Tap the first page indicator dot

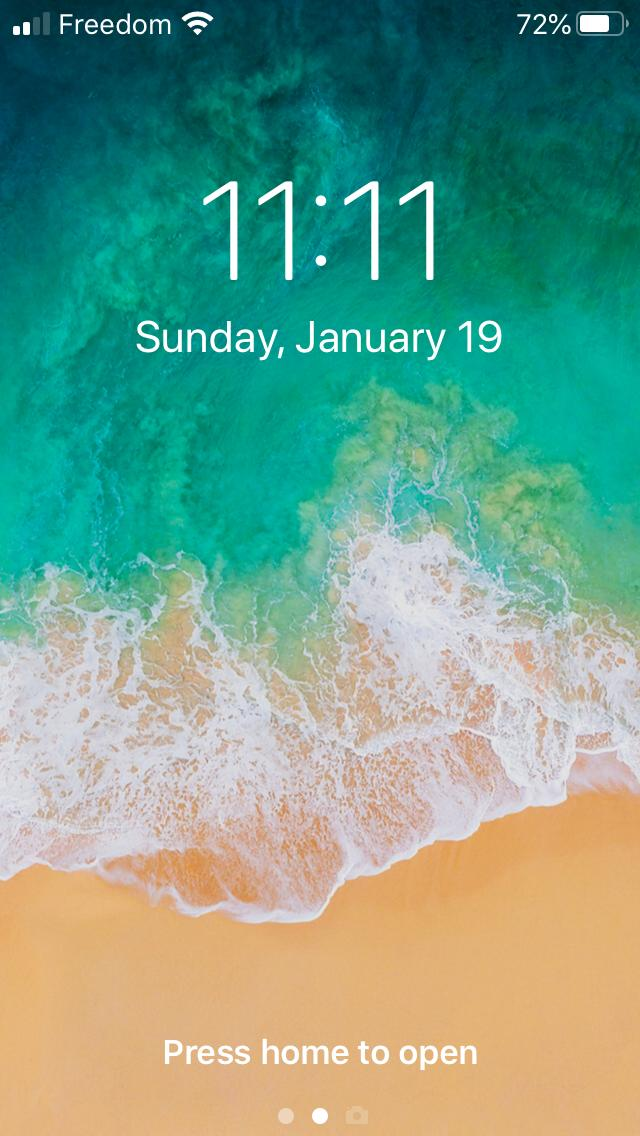tap(286, 1116)
